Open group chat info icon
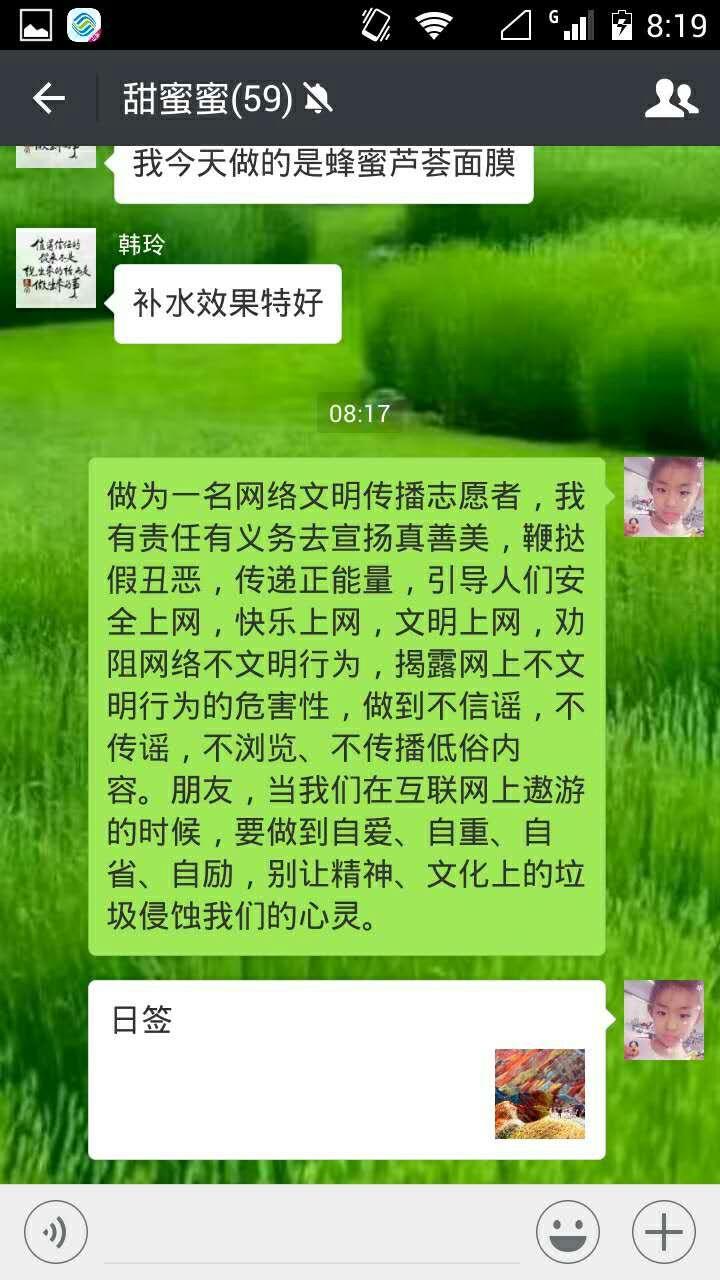 tap(671, 98)
